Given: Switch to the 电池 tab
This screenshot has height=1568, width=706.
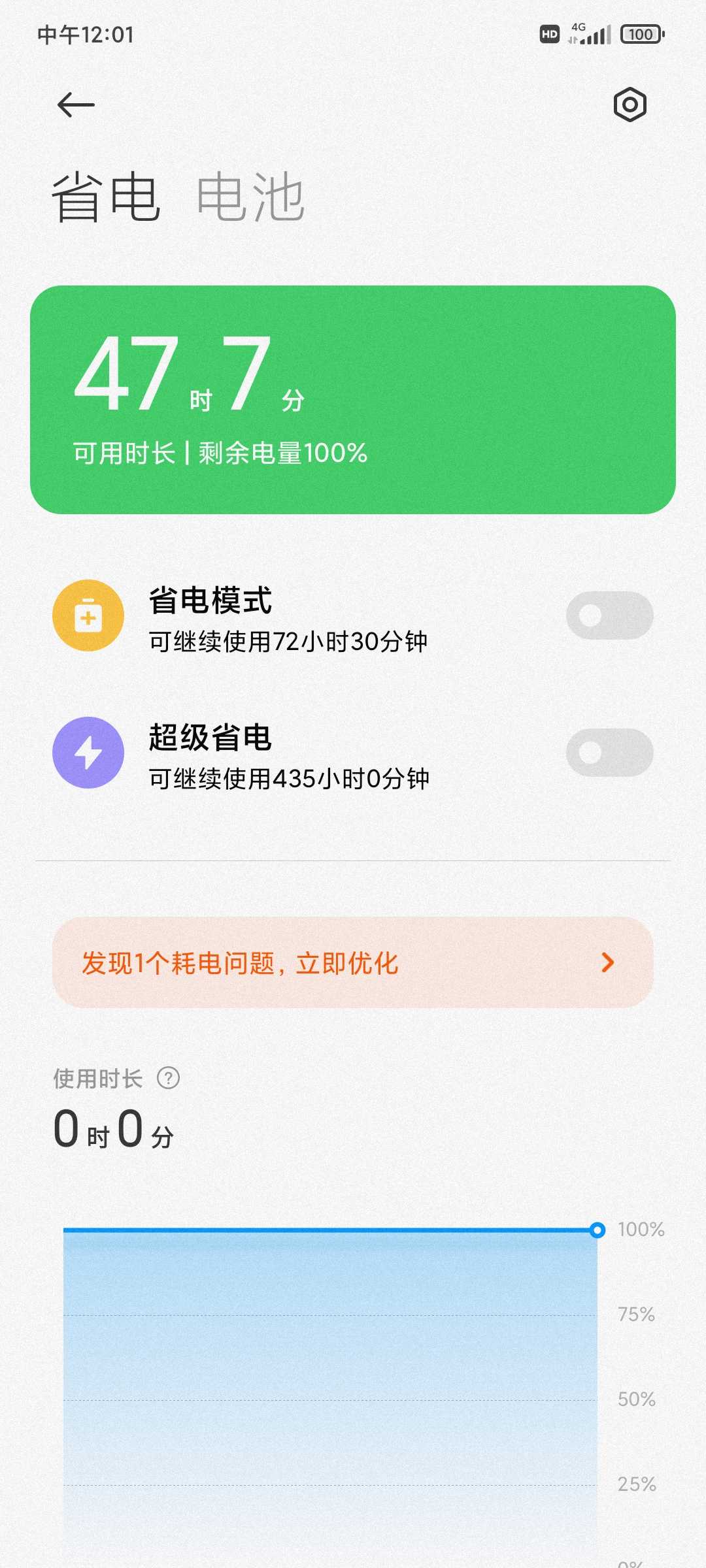Looking at the screenshot, I should coord(250,197).
